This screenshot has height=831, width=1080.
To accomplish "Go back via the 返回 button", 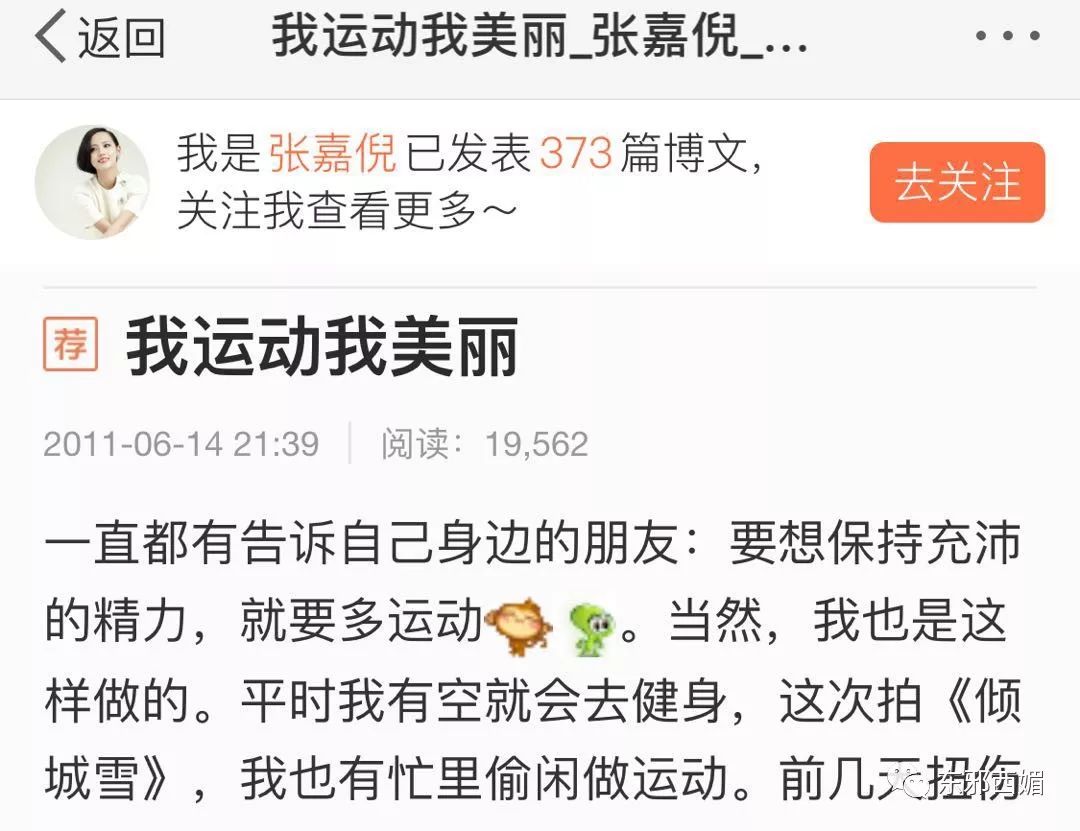I will [100, 38].
